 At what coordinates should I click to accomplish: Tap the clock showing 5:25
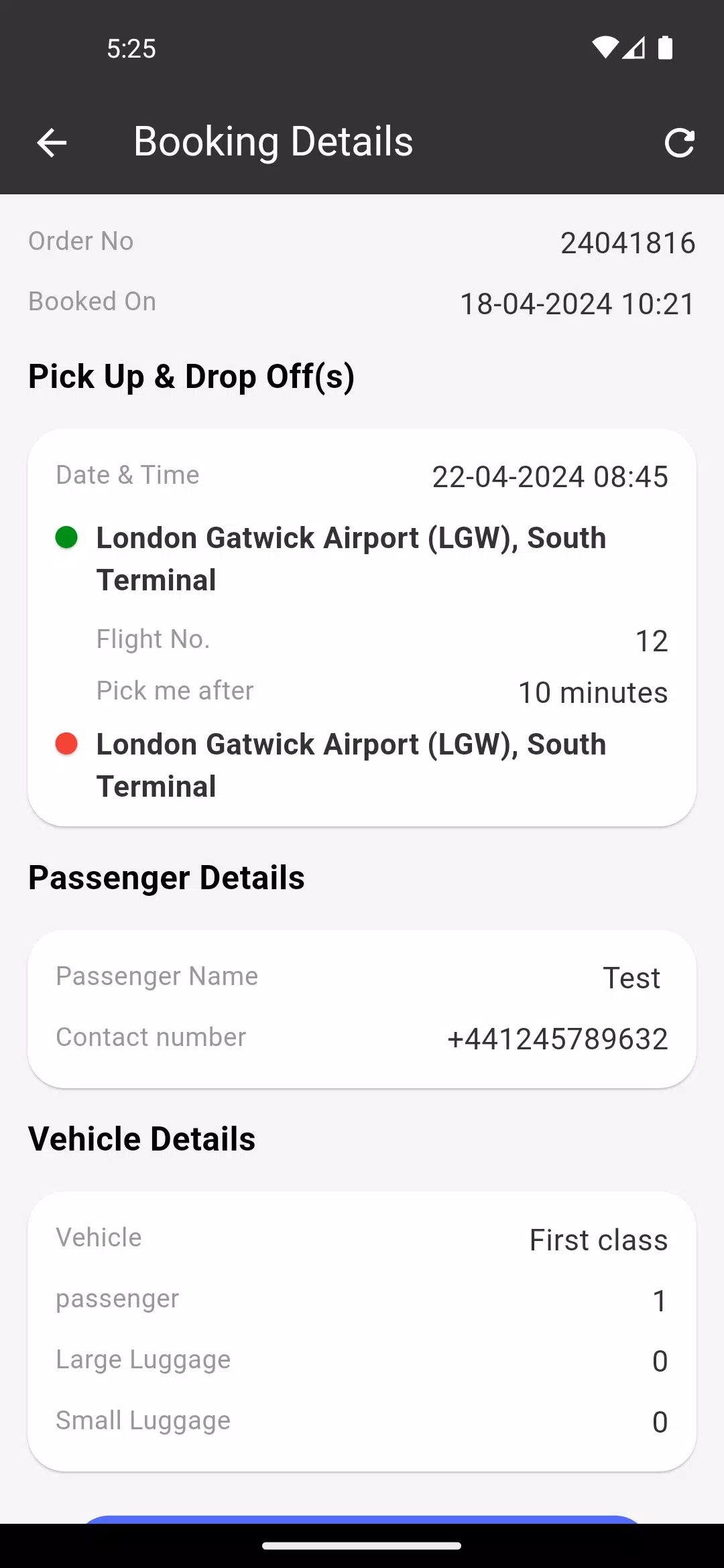tap(131, 48)
